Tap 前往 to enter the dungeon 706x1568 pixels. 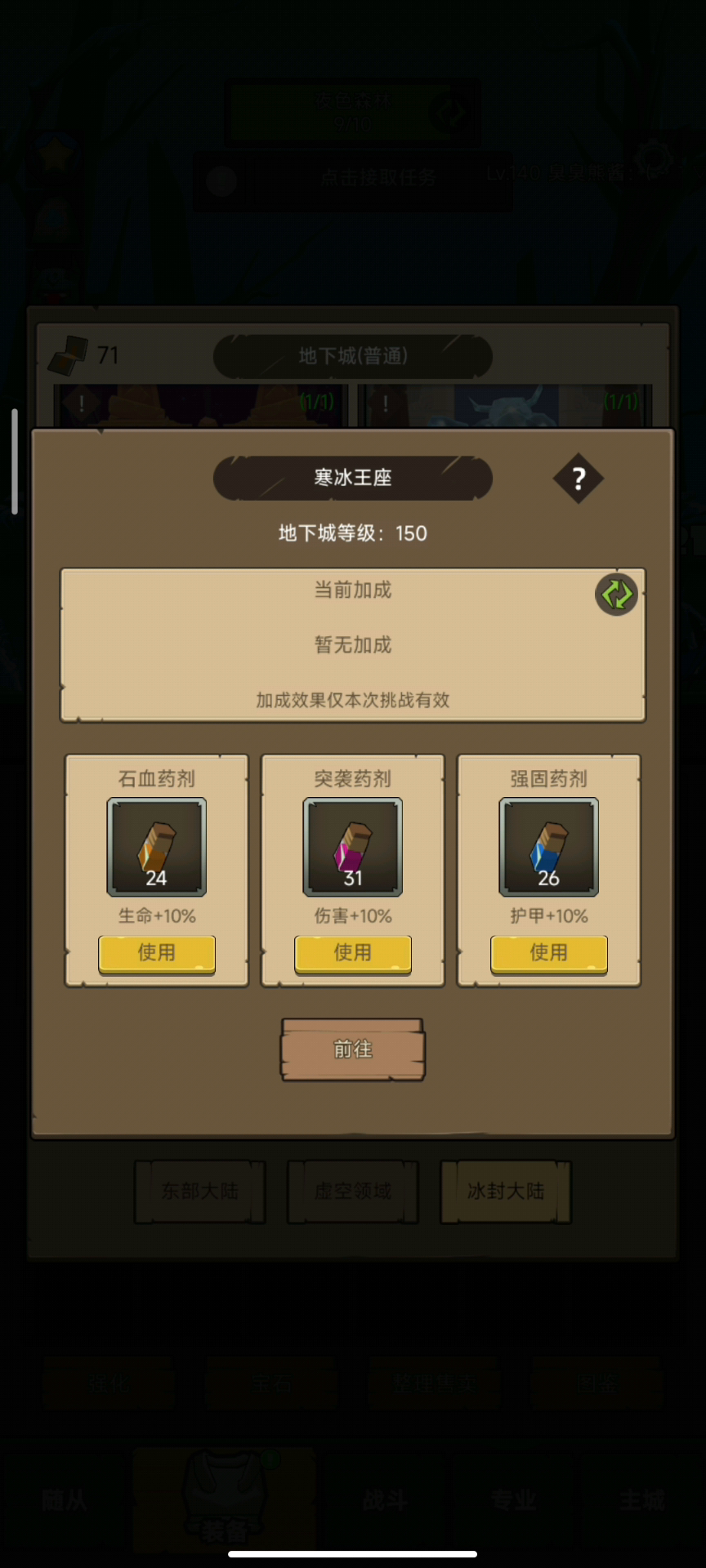pos(353,1049)
